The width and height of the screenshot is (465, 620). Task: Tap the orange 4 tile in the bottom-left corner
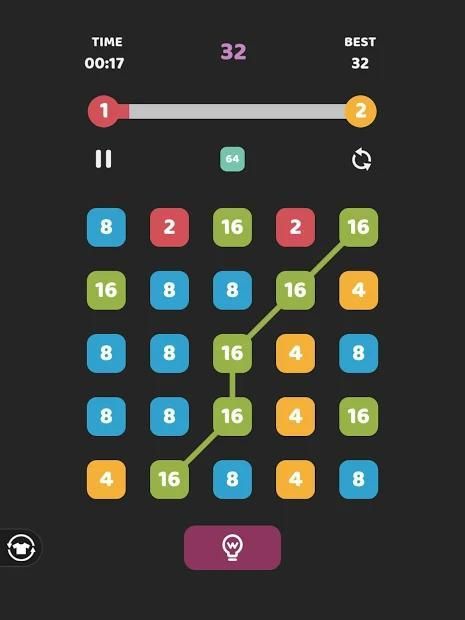pos(106,479)
